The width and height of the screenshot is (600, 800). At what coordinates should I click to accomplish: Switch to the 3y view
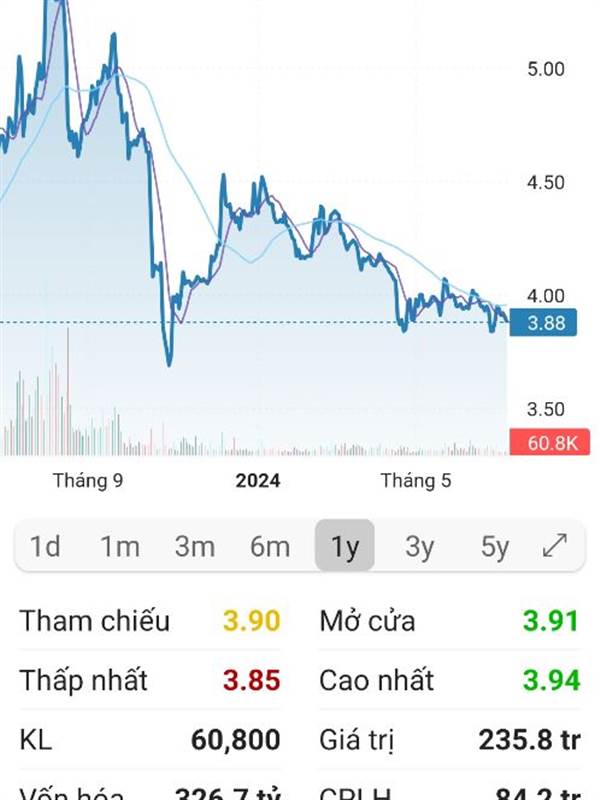pyautogui.click(x=419, y=546)
